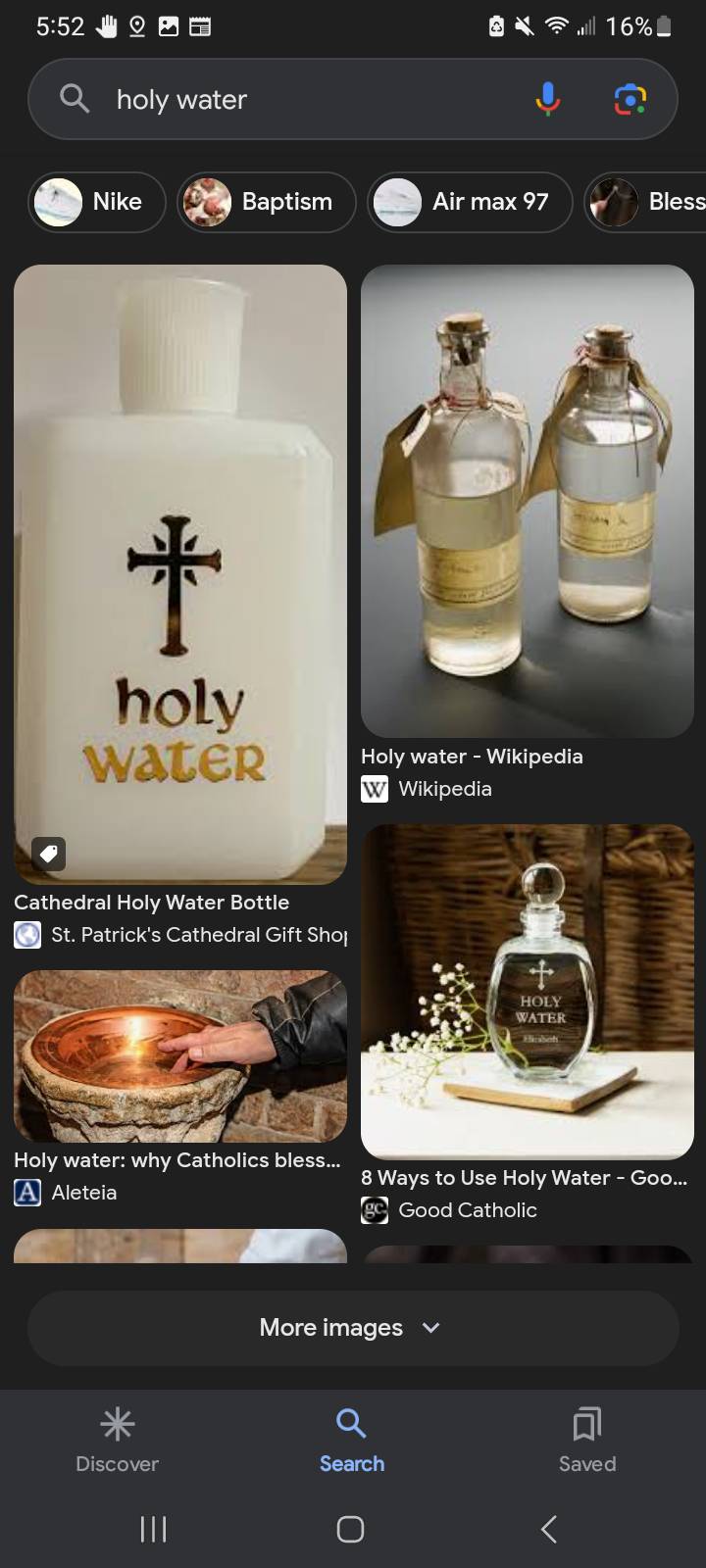Open the Aleteia holy water font image
Screen dimensions: 706x1568
(x=180, y=1056)
